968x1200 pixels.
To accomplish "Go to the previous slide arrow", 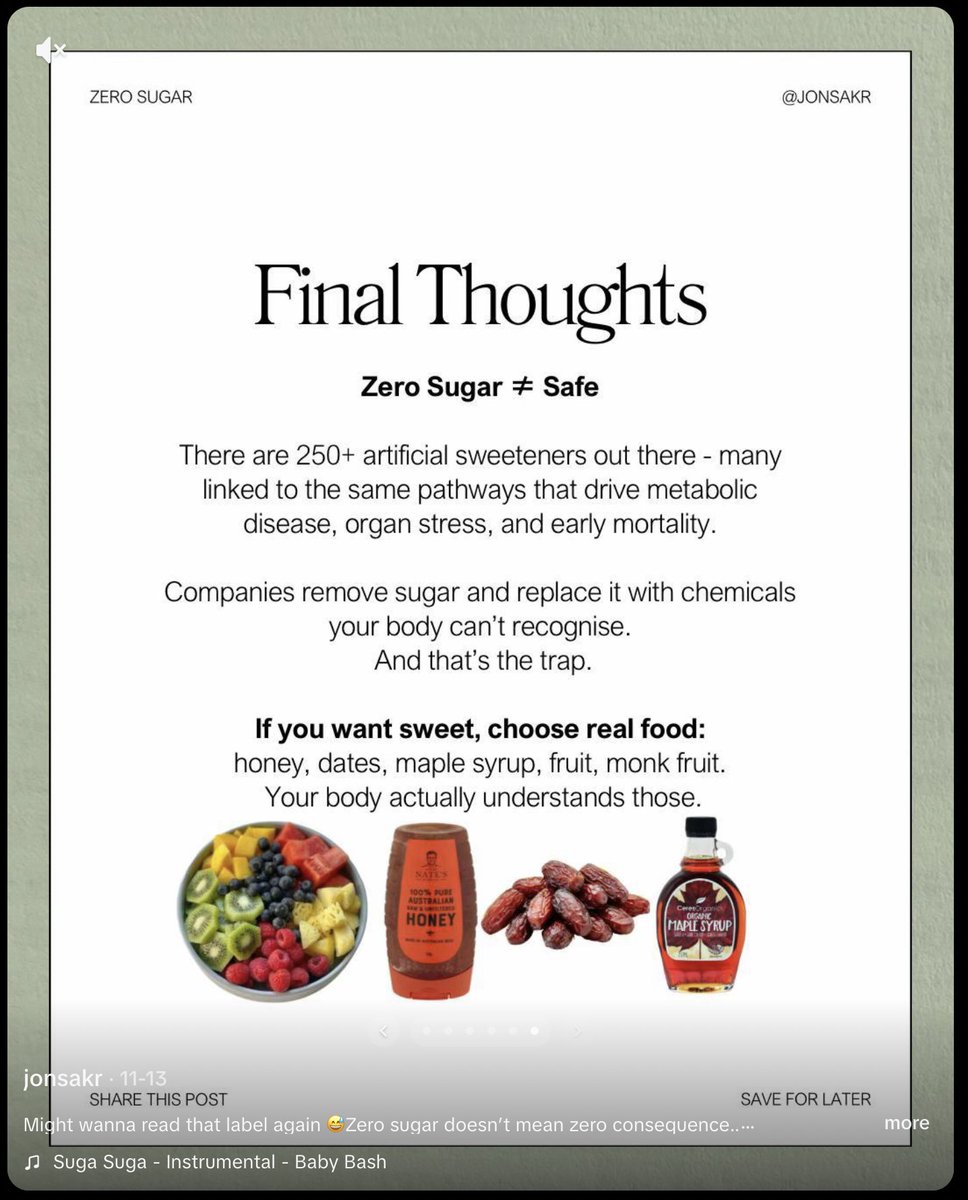I will [x=383, y=1031].
